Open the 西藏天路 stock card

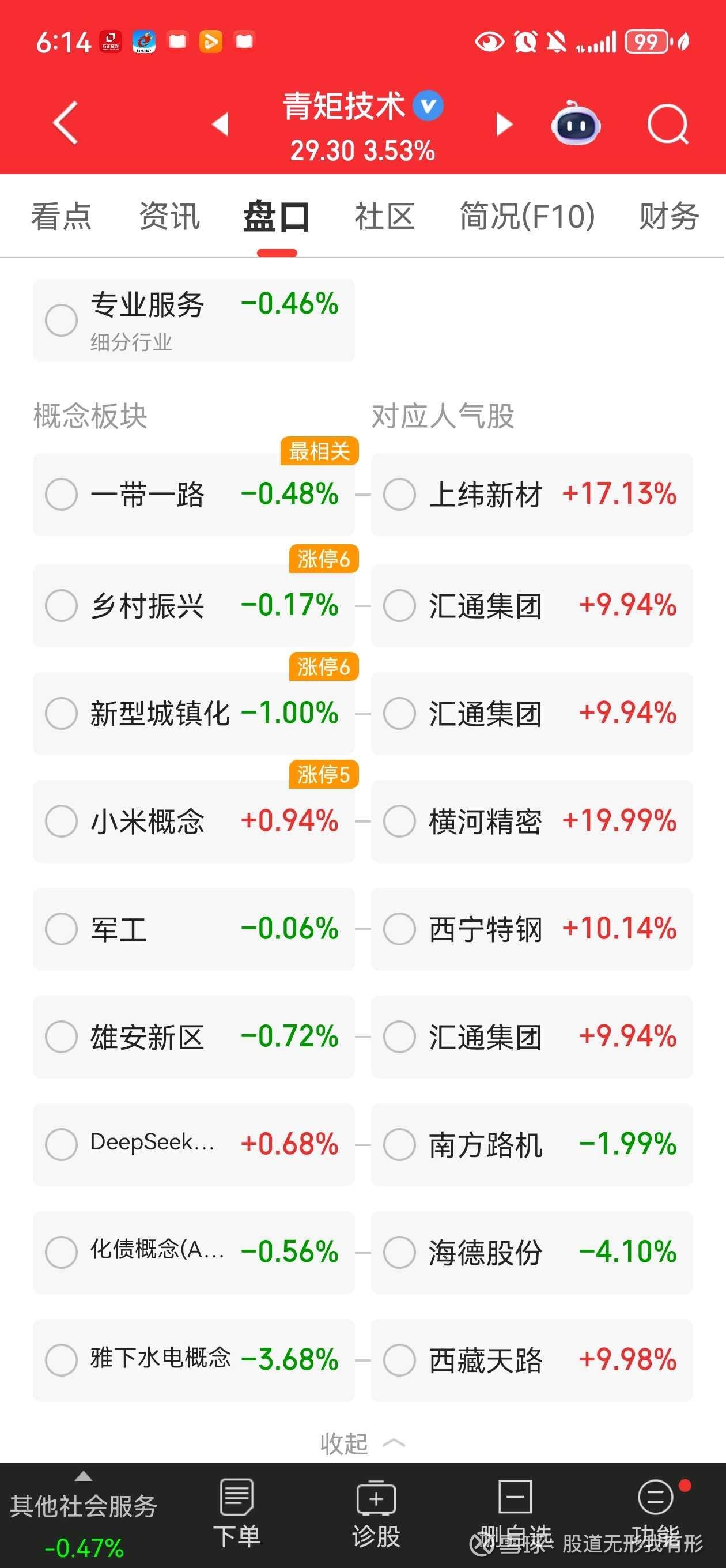pos(532,1360)
